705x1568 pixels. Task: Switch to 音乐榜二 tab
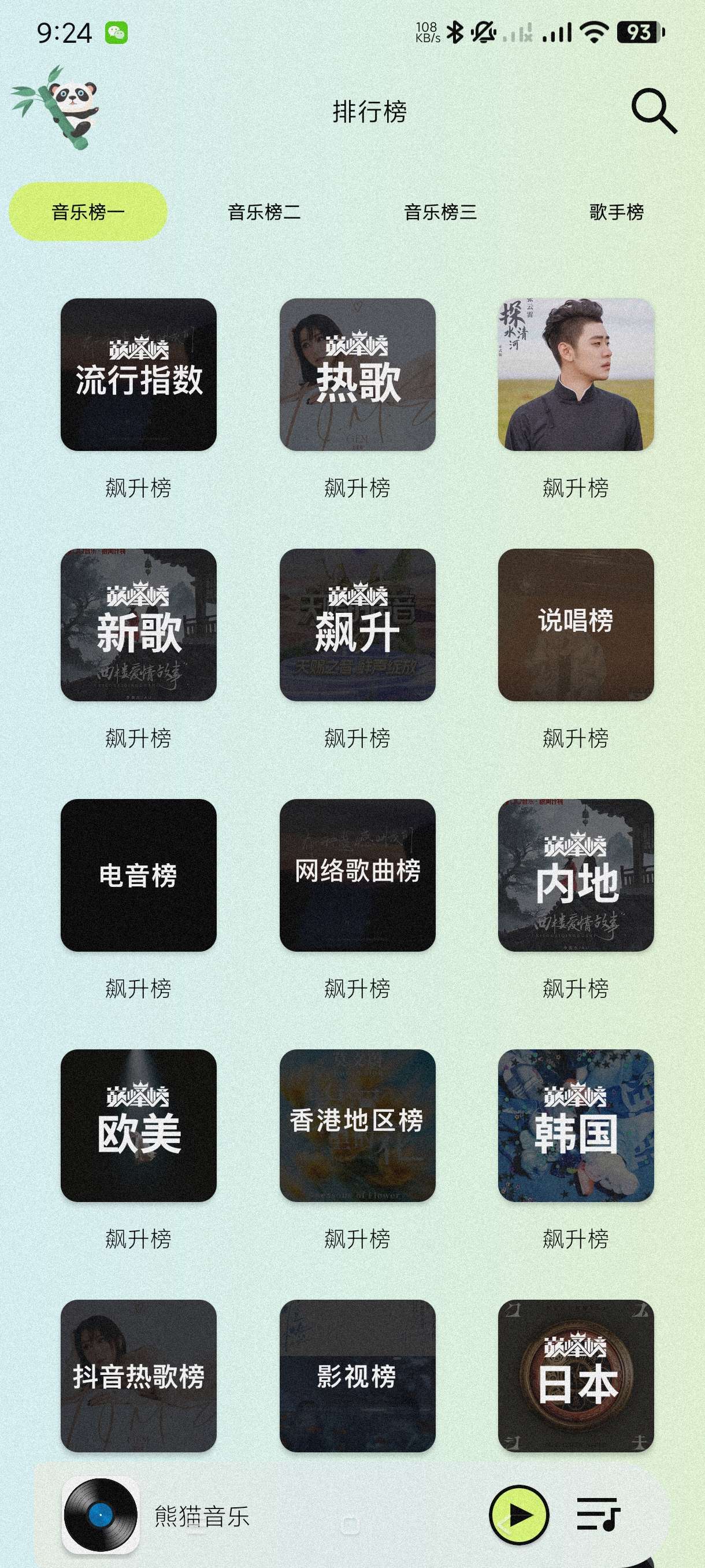coord(264,212)
